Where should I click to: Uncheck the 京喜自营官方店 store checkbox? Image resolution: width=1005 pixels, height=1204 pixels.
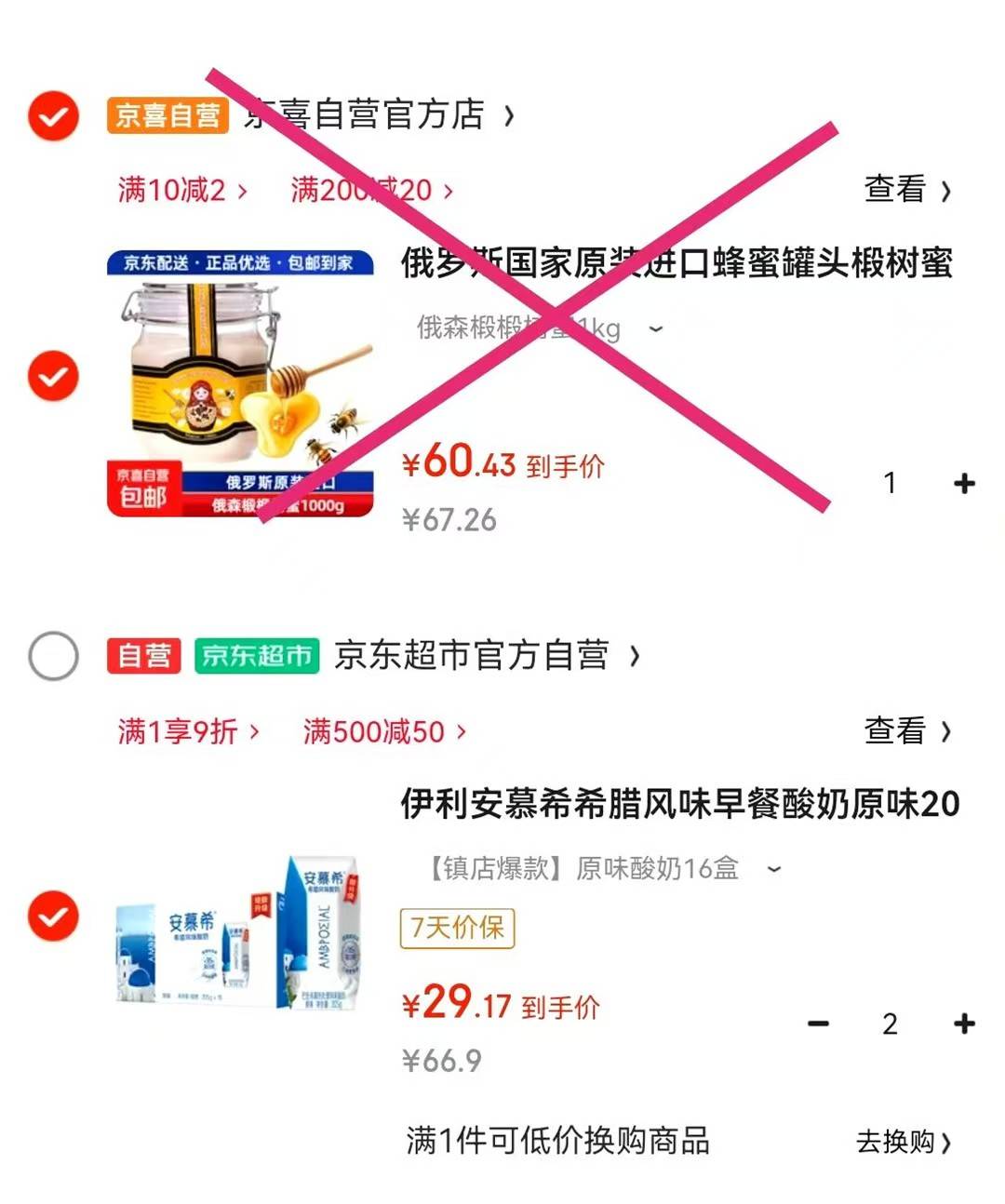tap(53, 116)
